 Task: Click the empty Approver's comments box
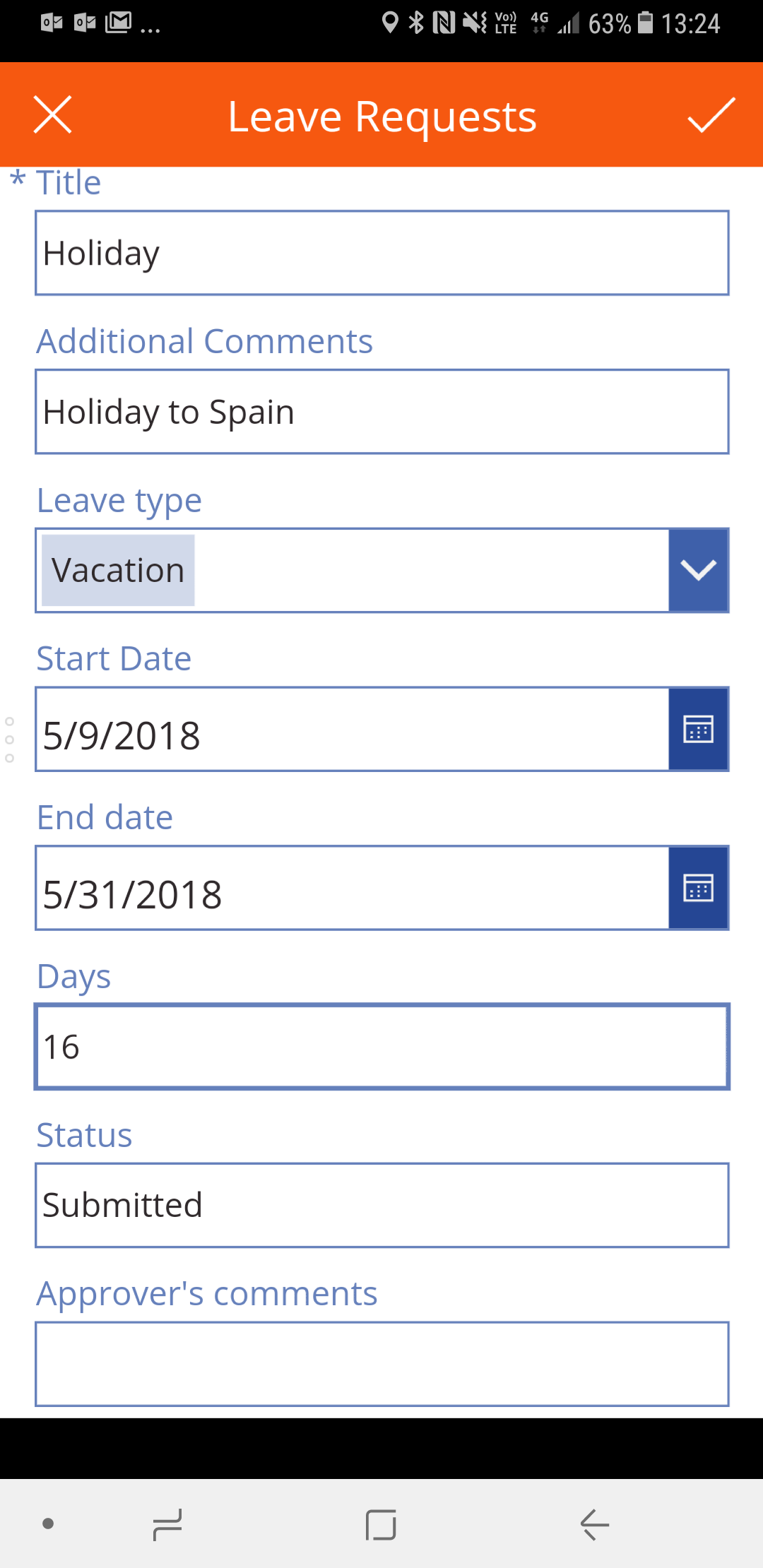(381, 1363)
